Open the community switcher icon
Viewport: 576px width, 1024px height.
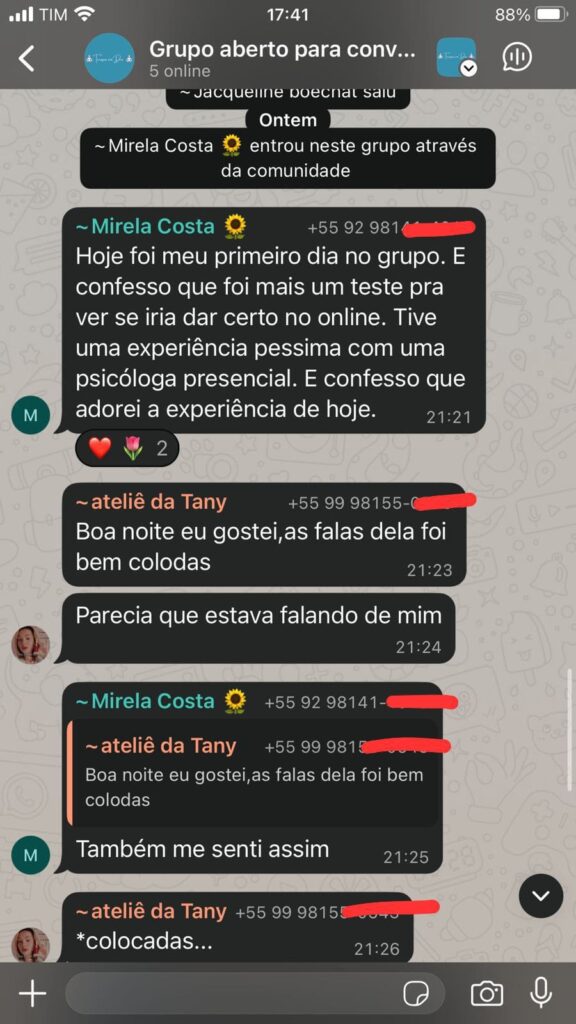pos(456,57)
